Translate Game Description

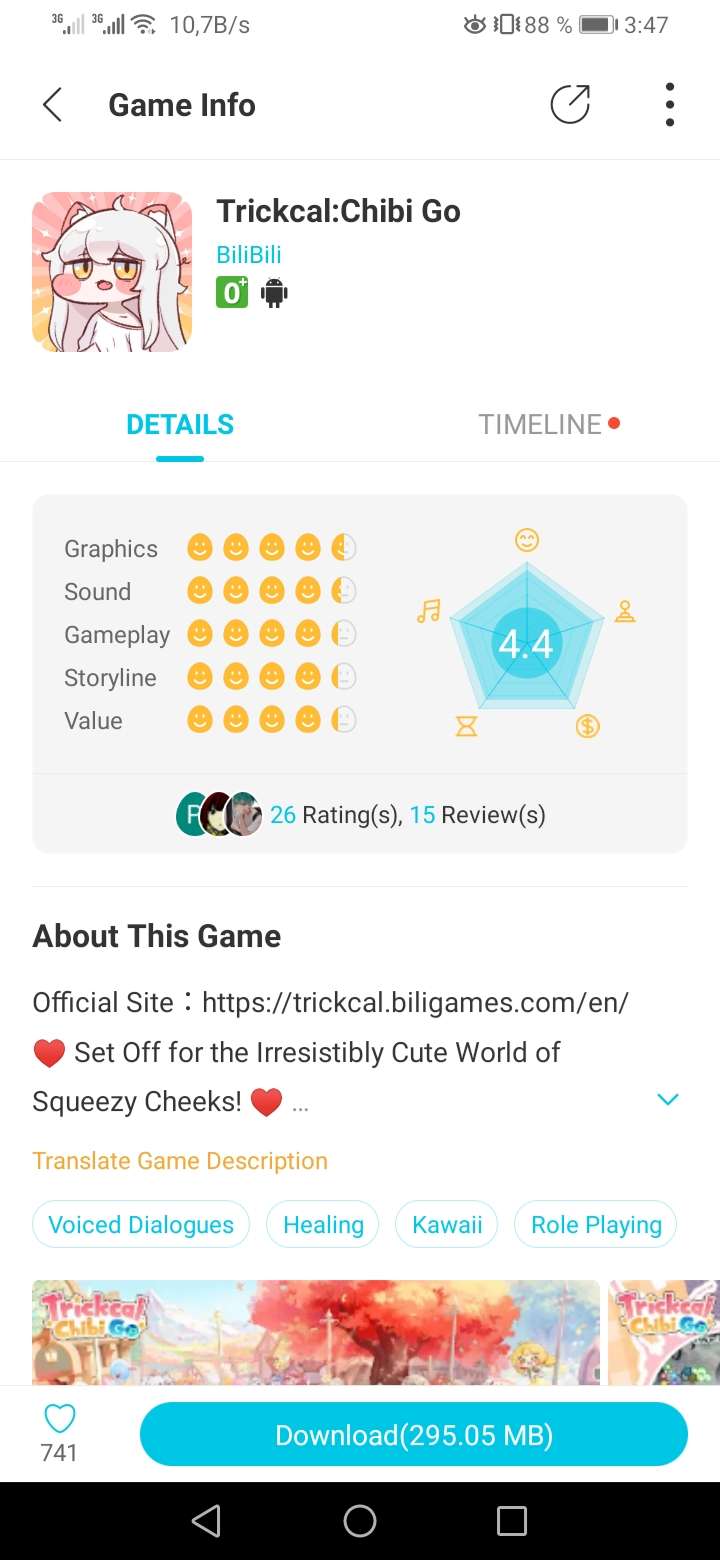pyautogui.click(x=180, y=1161)
